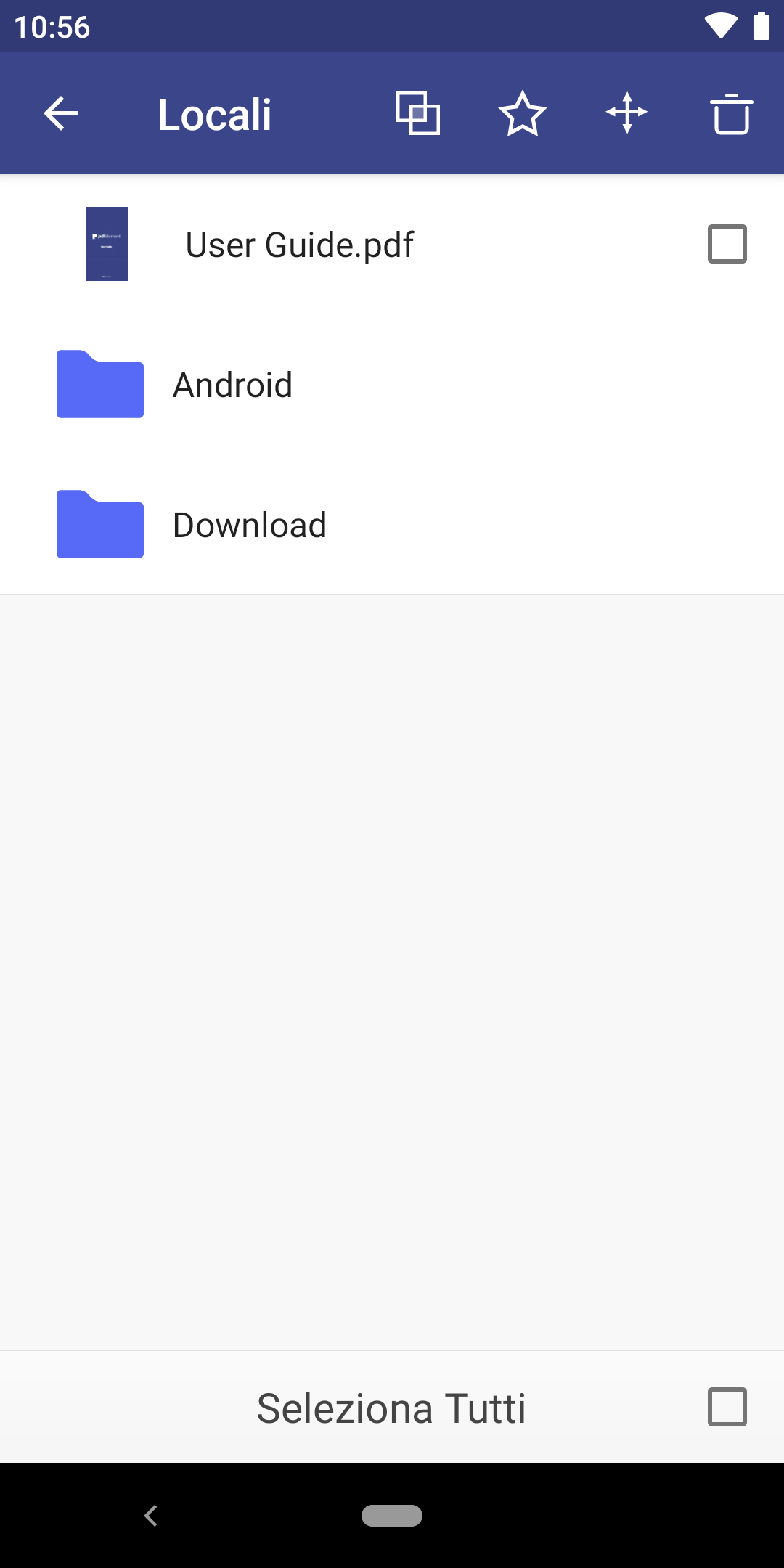
Task: Open the User Guide.pdf file row
Action: 392,245
